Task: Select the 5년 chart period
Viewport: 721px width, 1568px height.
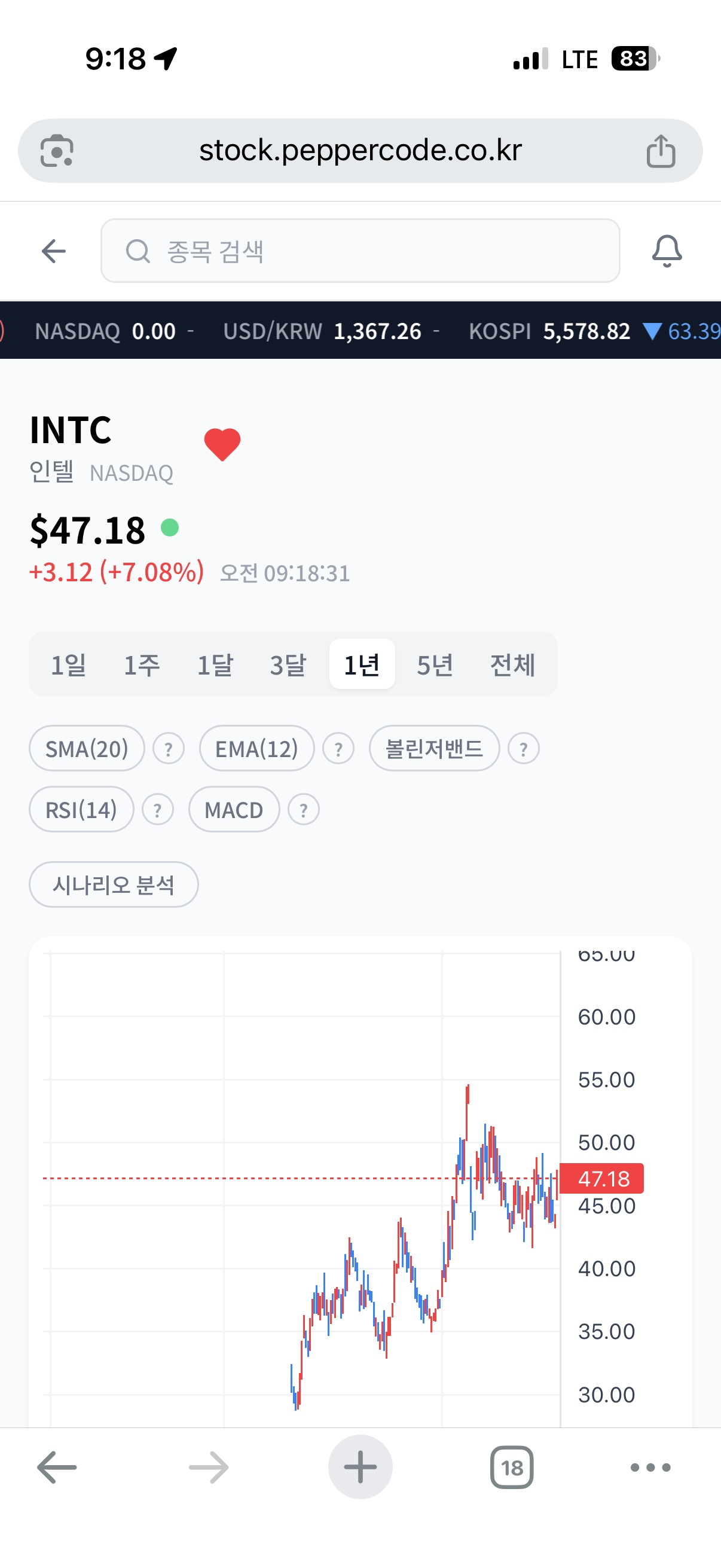Action: (x=435, y=664)
